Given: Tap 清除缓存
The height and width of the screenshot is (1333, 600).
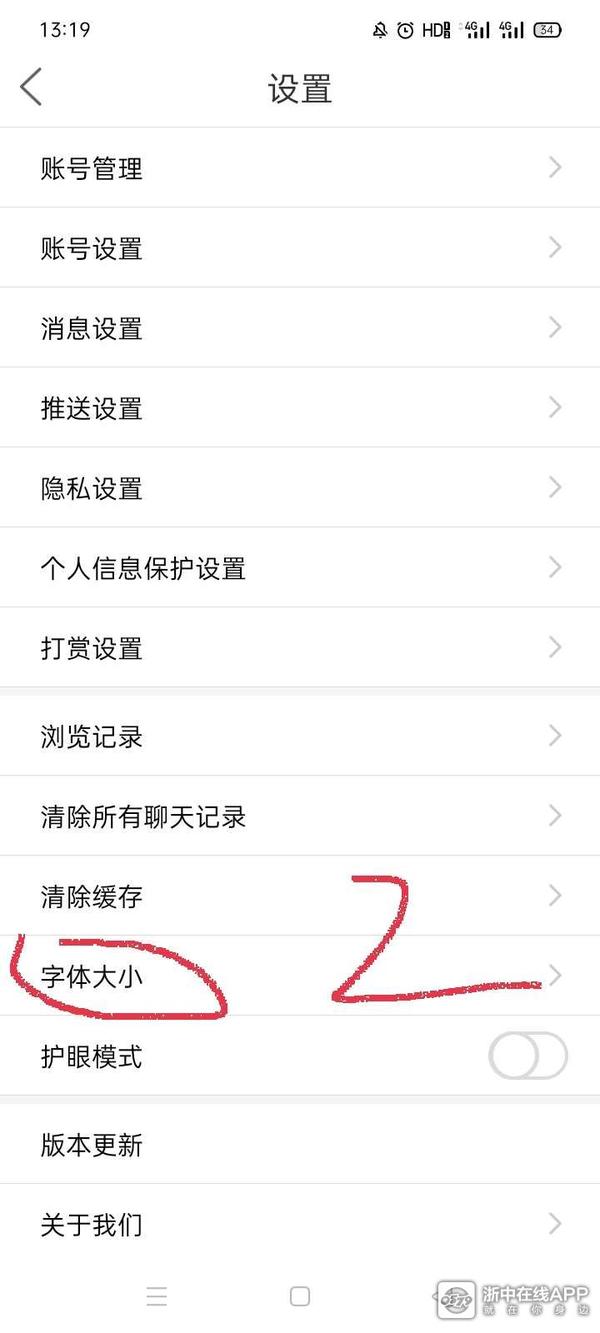Looking at the screenshot, I should coord(300,896).
